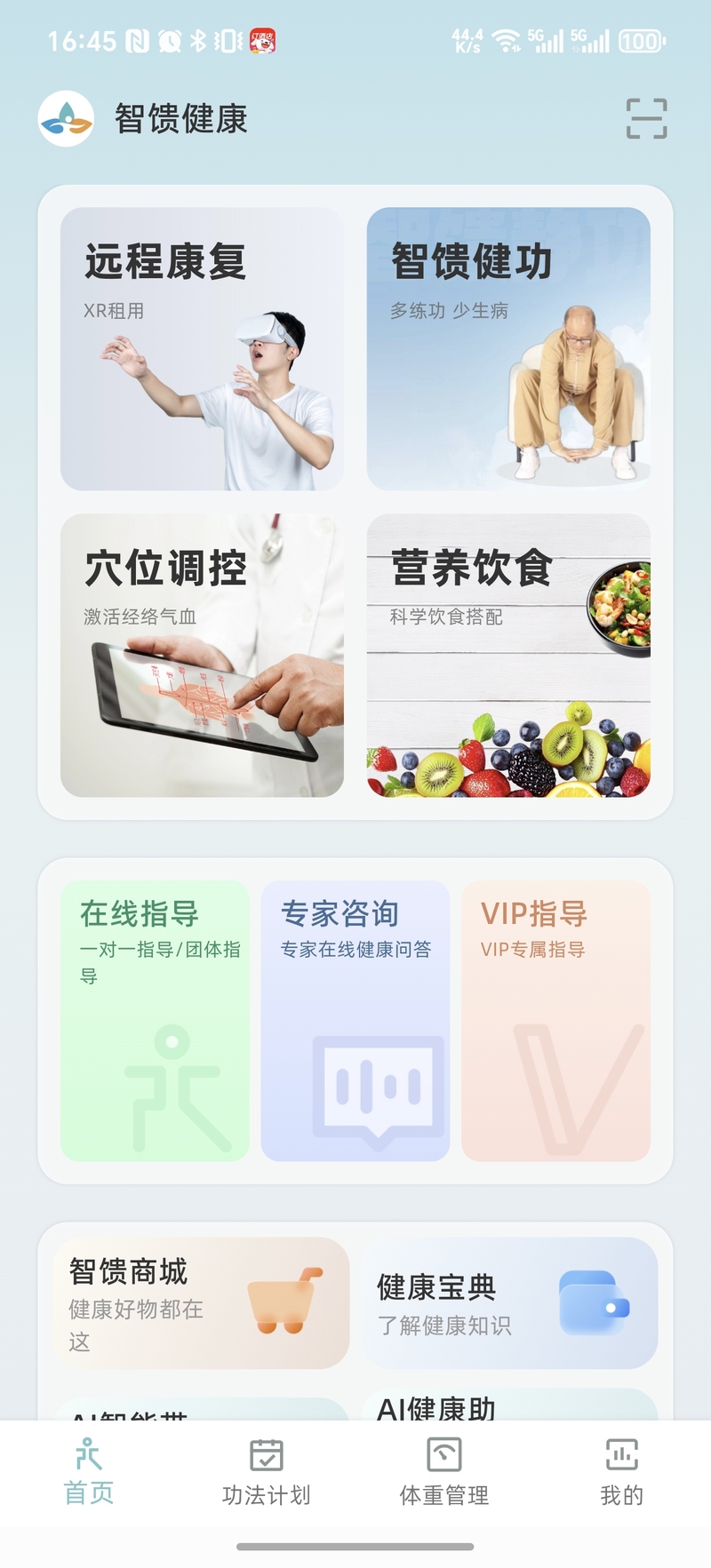Select the 穴位调控 card

click(x=202, y=655)
